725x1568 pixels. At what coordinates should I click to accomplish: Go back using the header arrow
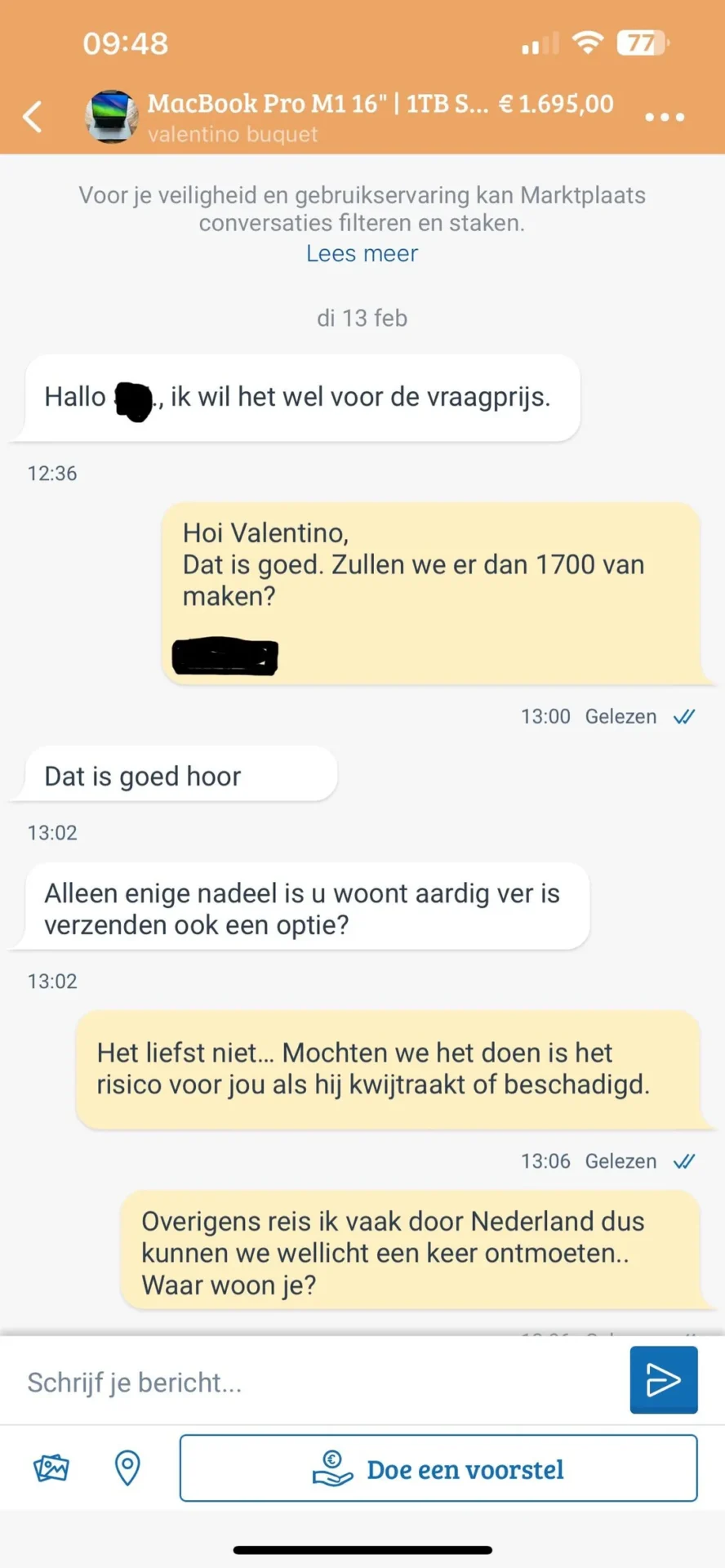click(33, 117)
